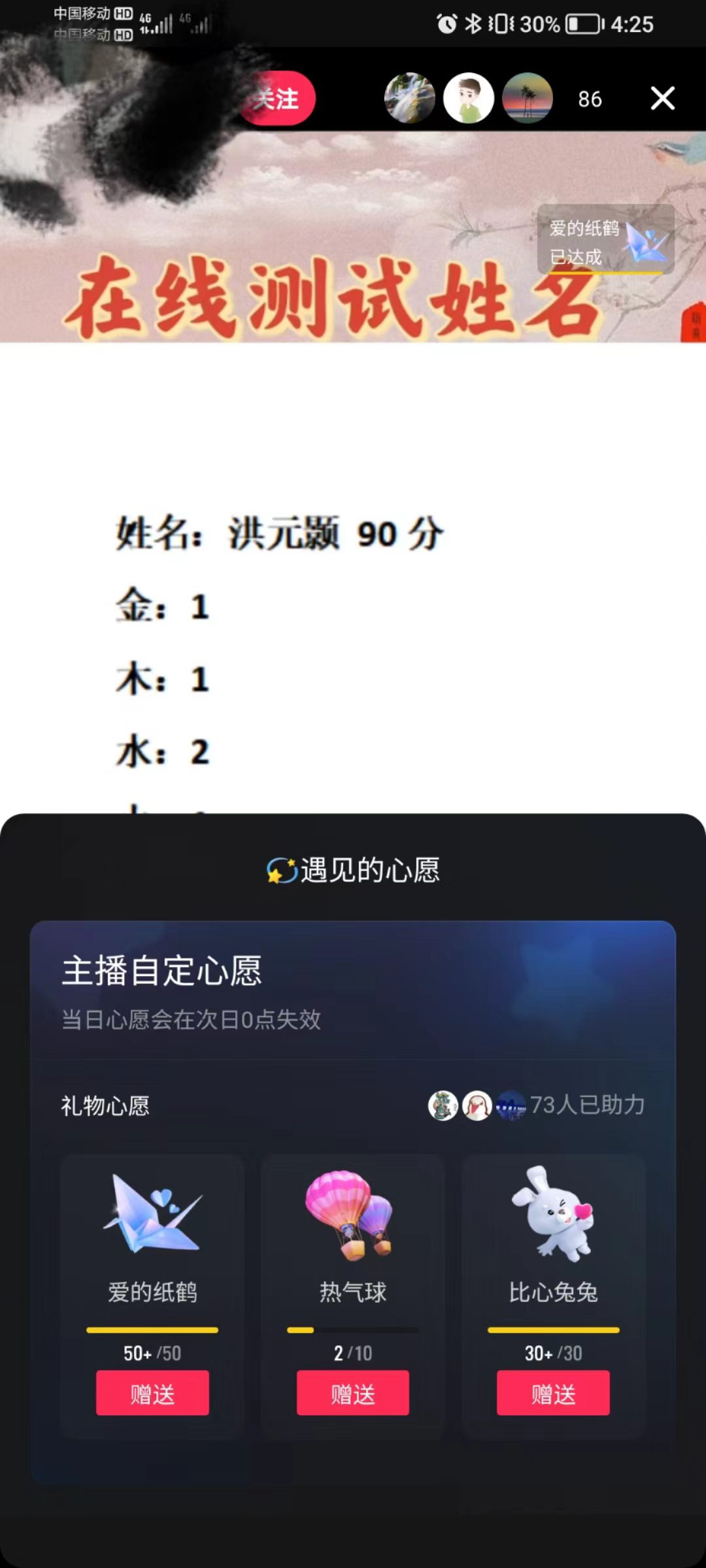Send the 比心兔兔 gift
706x1568 pixels.
(x=553, y=1394)
